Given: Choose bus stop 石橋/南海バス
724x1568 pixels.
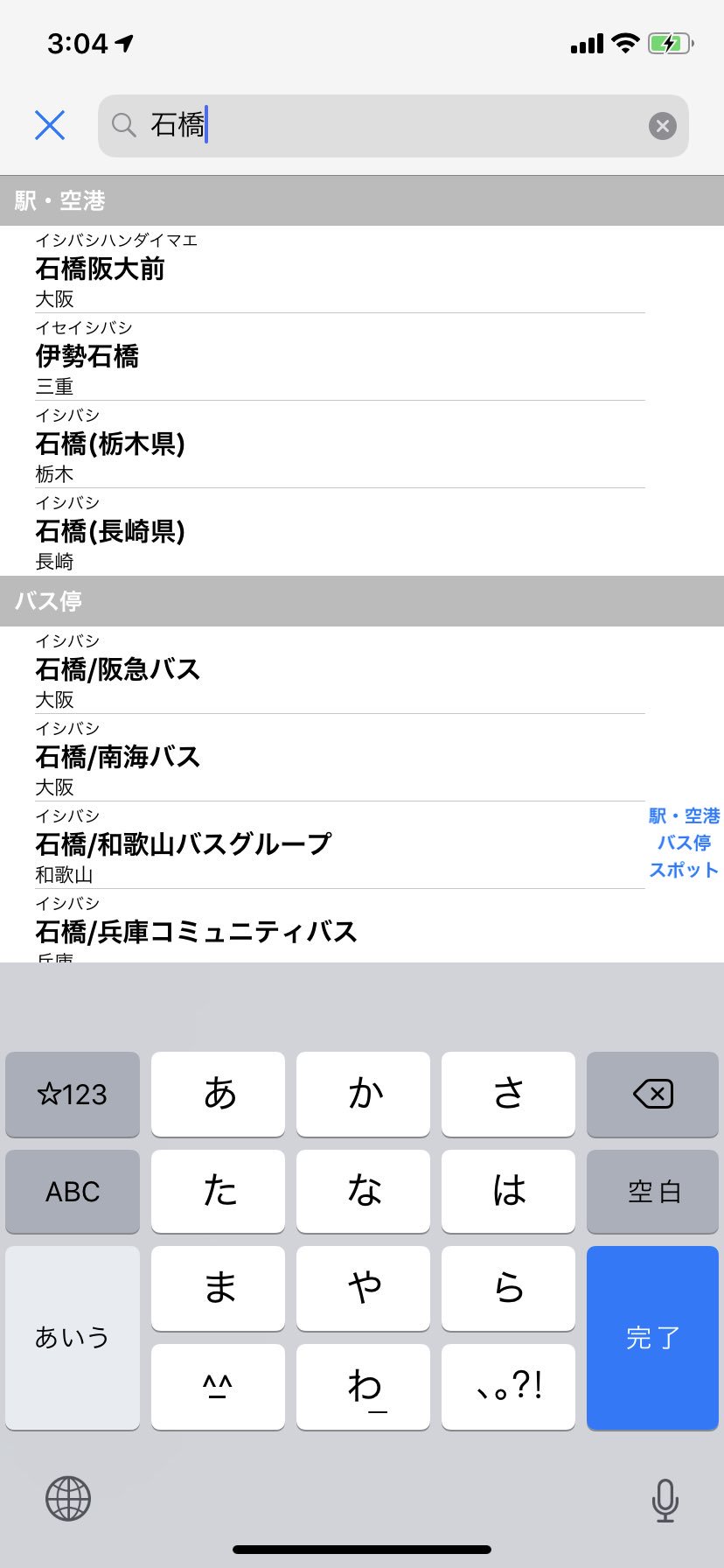Looking at the screenshot, I should [340, 758].
